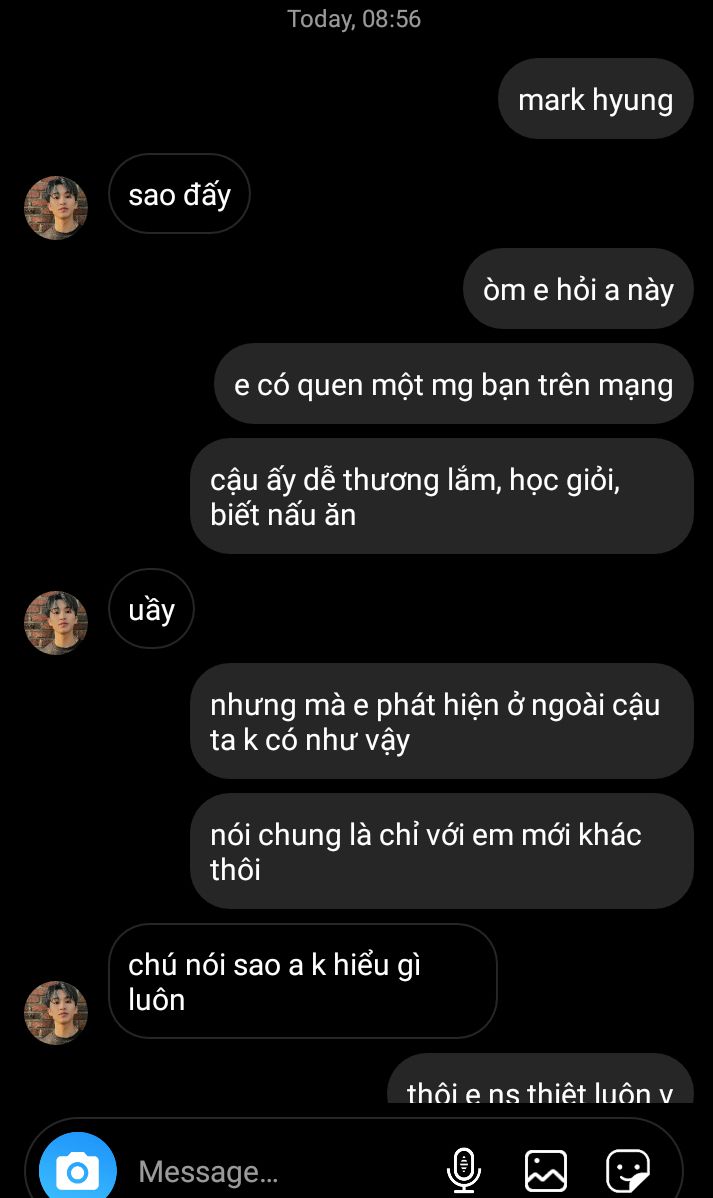Image resolution: width=713 pixels, height=1198 pixels.
Task: Open the photo gallery picker
Action: click(x=546, y=1170)
